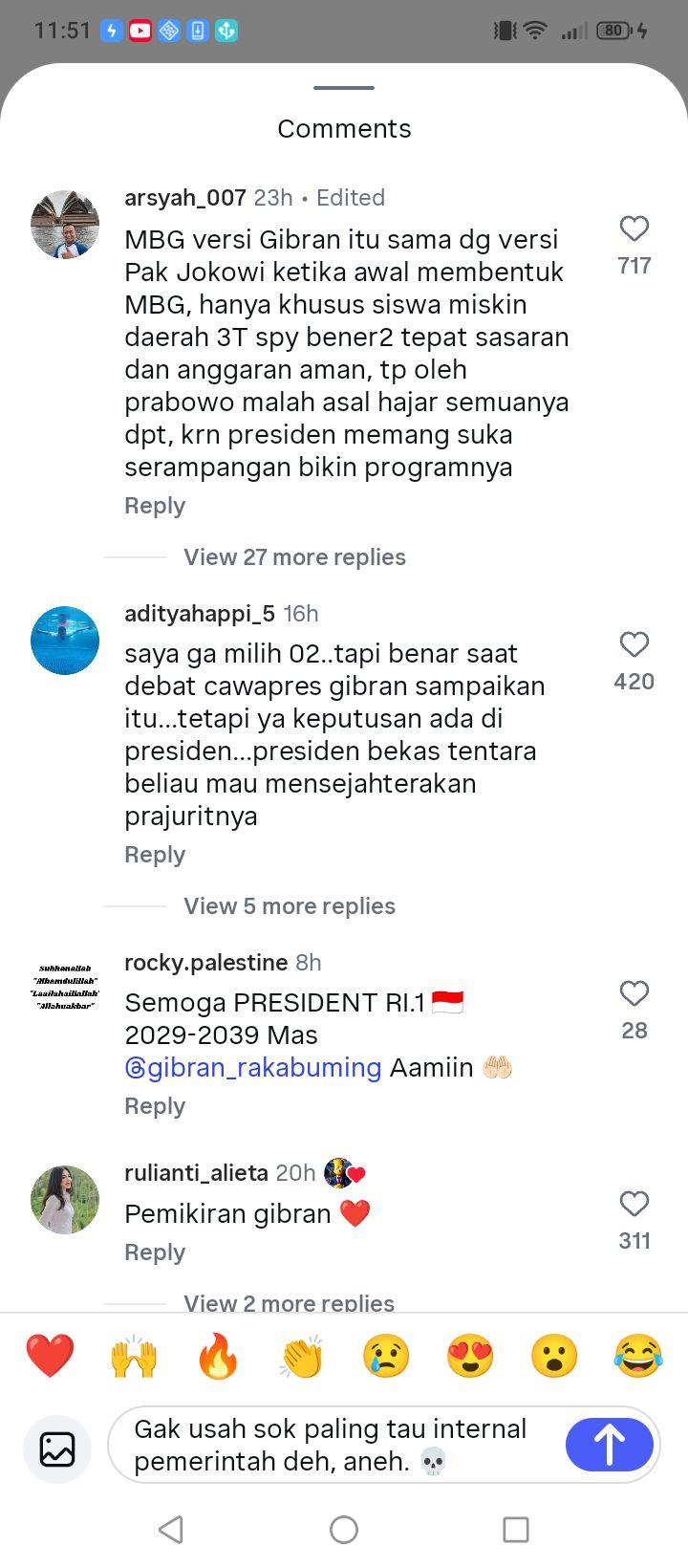Go back with the system back button
688x1568 pixels.
pos(171,1530)
